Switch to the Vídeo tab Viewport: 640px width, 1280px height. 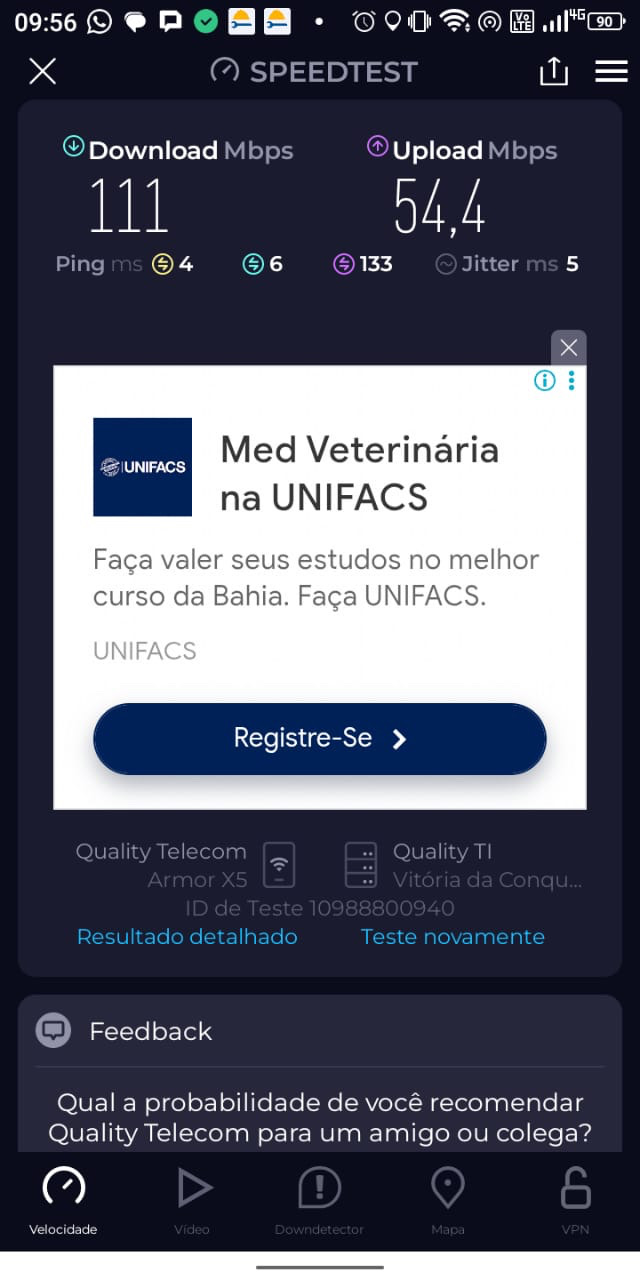[x=192, y=1200]
